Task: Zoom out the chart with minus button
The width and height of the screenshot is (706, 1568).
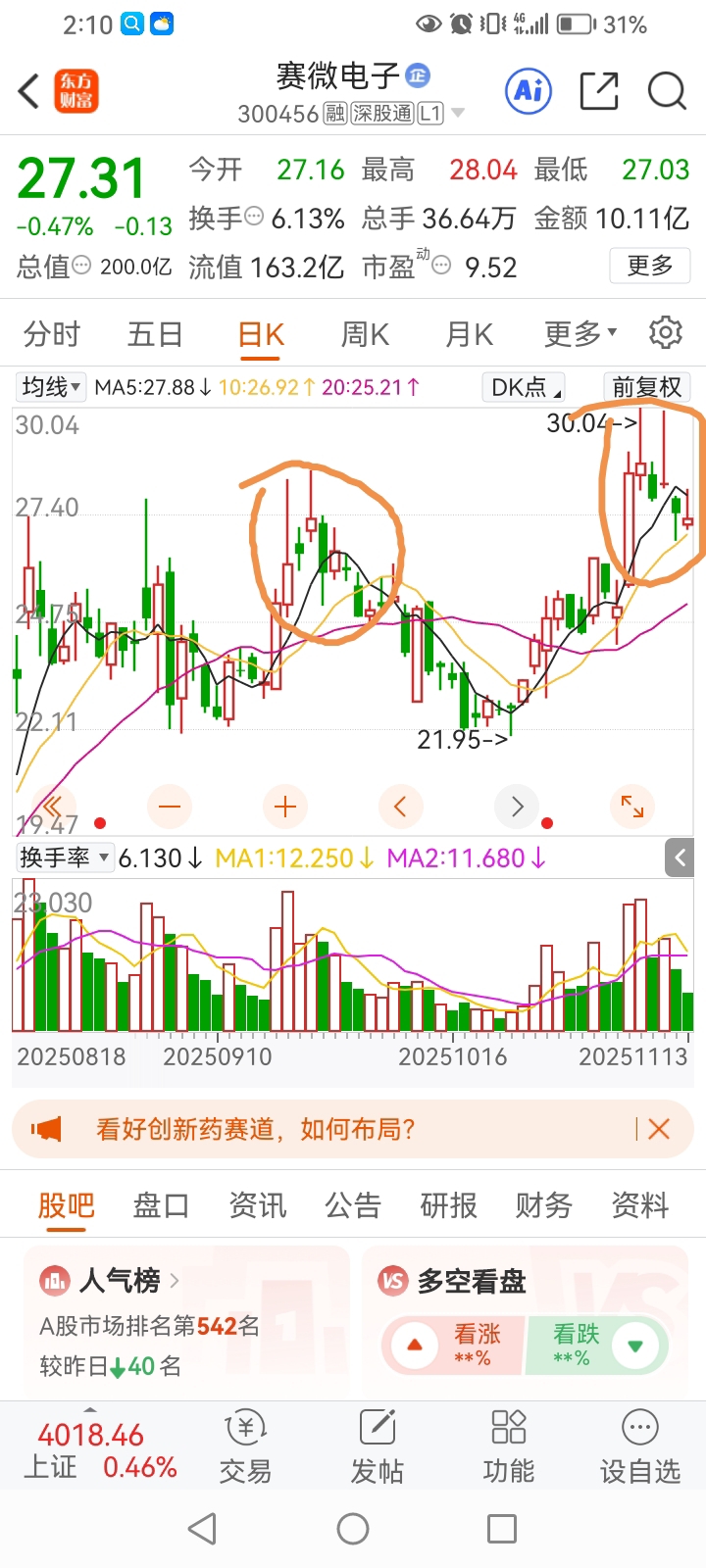Action: click(x=170, y=807)
